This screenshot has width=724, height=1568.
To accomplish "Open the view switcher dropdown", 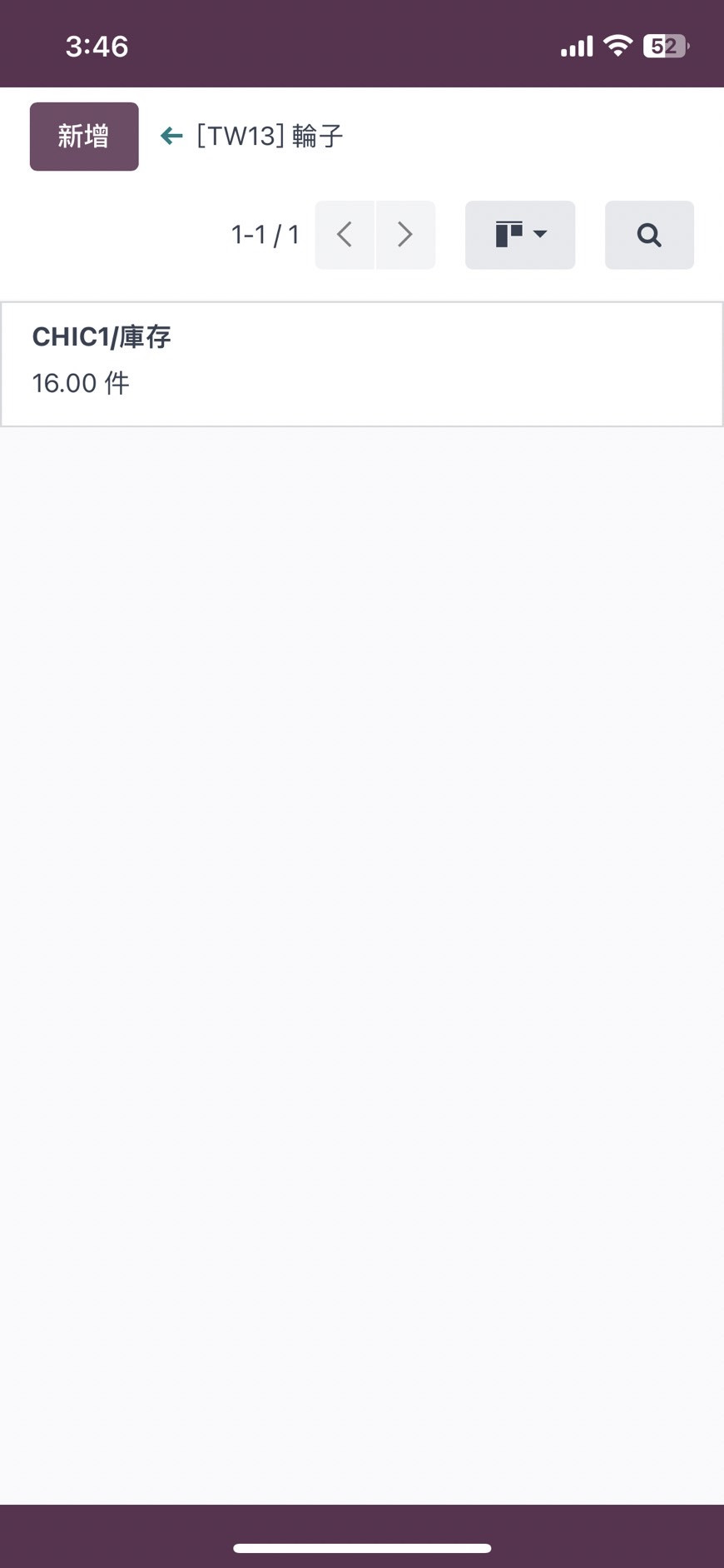I will [520, 235].
